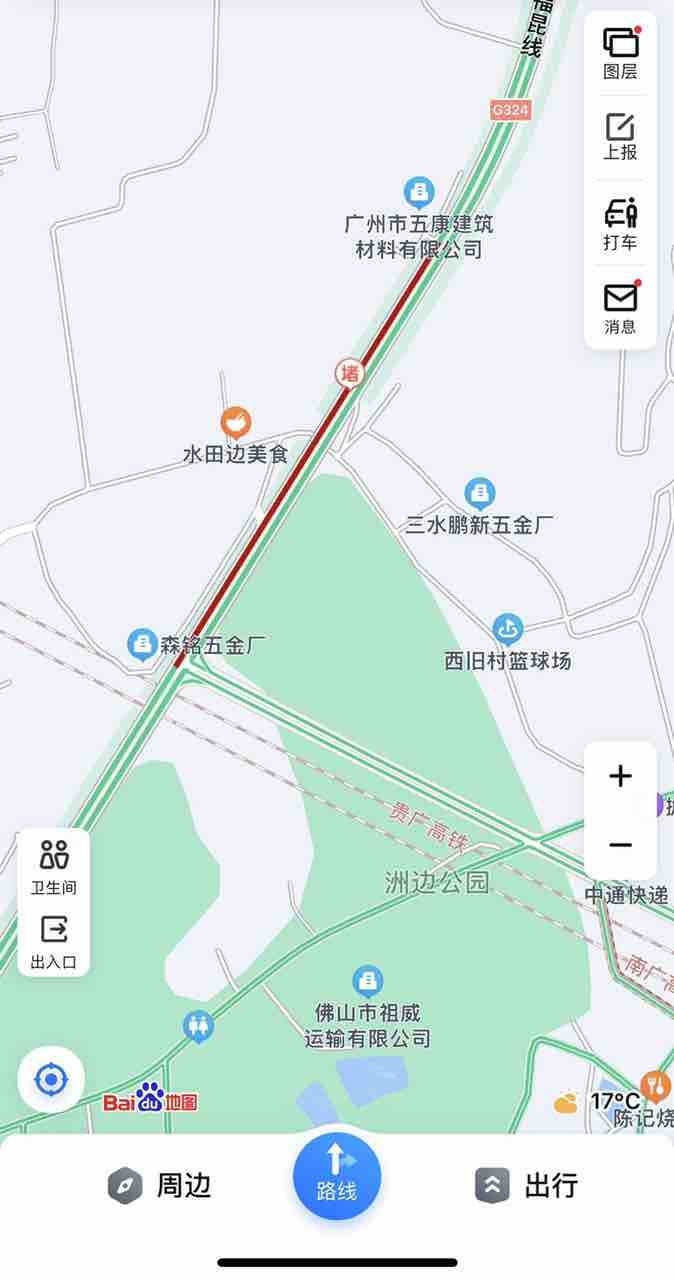674x1280 pixels.
Task: Open 打车 ride hailing
Action: (620, 224)
